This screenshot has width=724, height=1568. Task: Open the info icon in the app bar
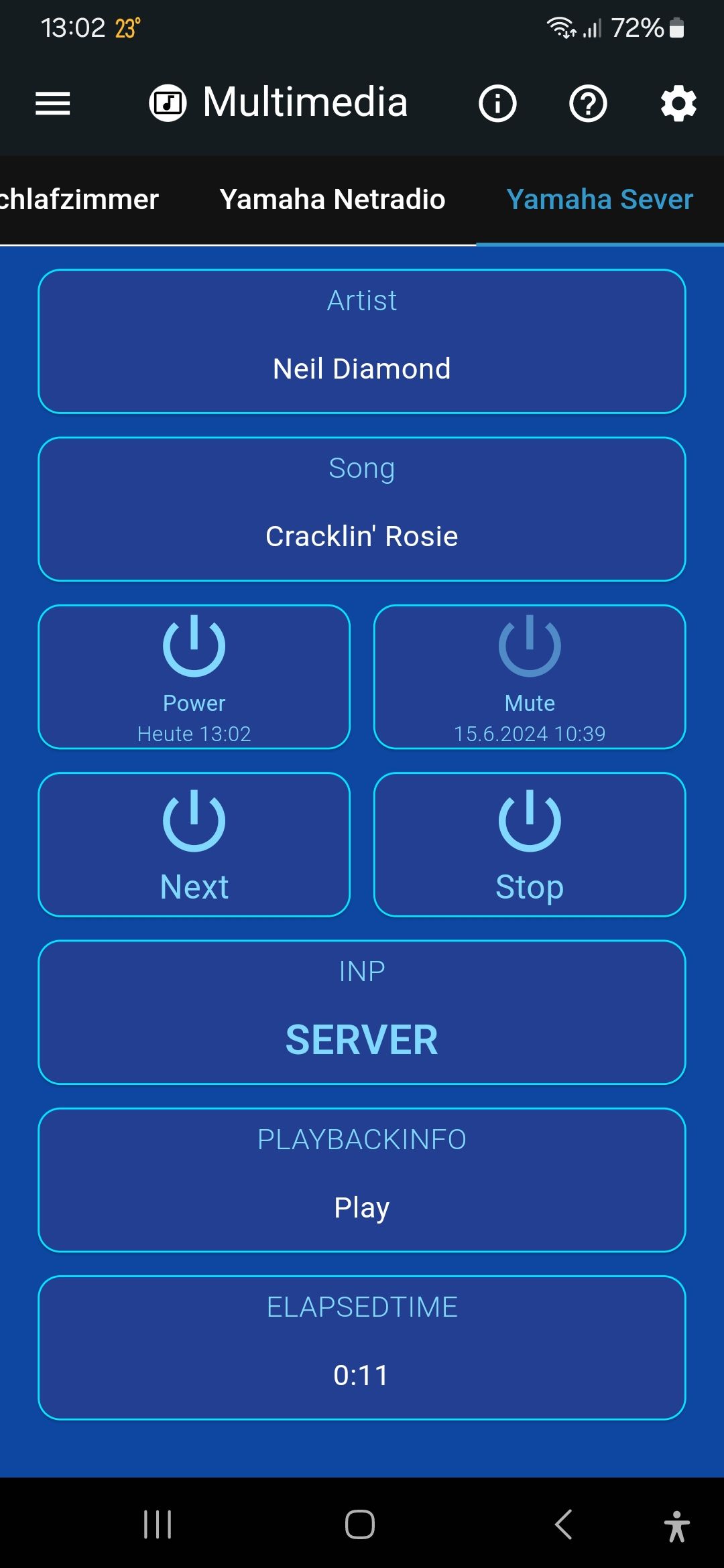pos(497,104)
